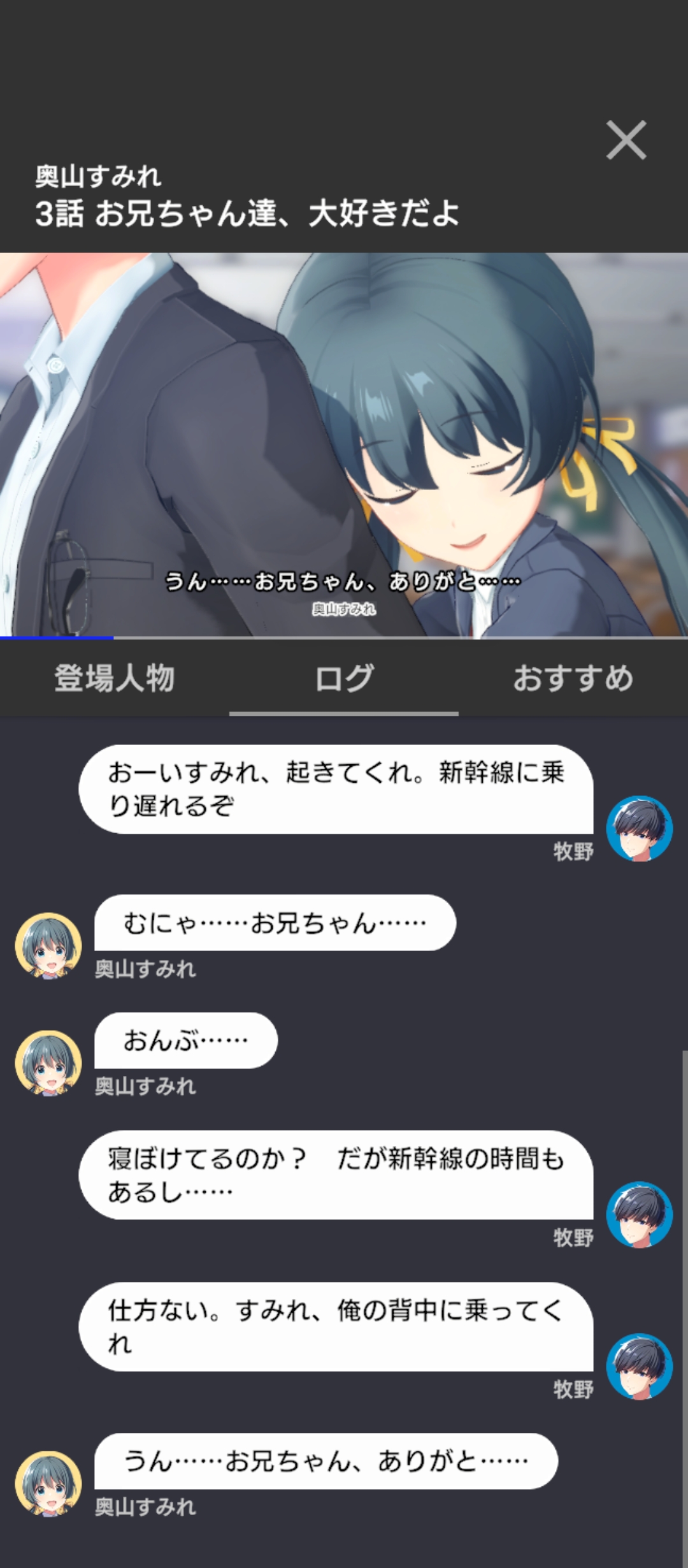The width and height of the screenshot is (688, 1568).
Task: Select the ログ tab
Action: (x=344, y=678)
